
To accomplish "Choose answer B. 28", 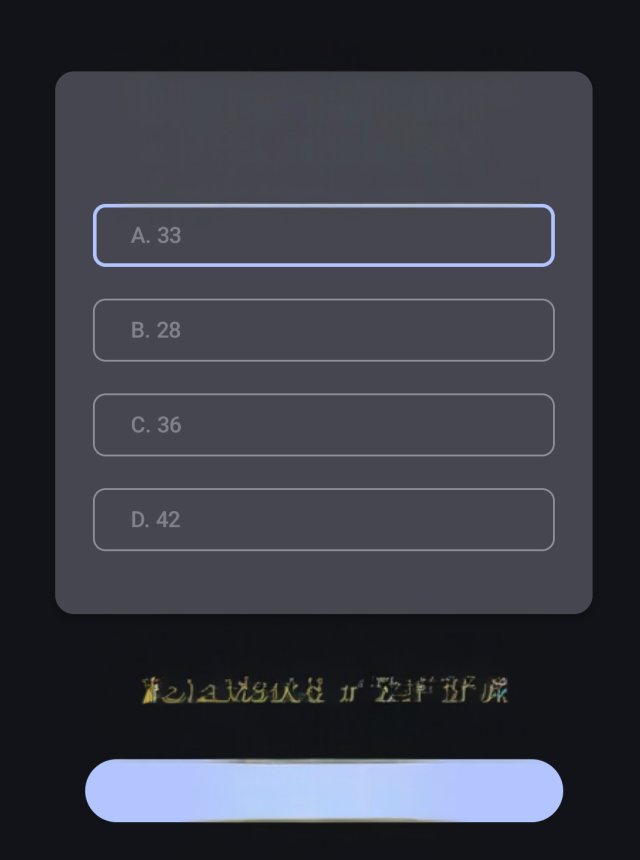I will (x=323, y=330).
